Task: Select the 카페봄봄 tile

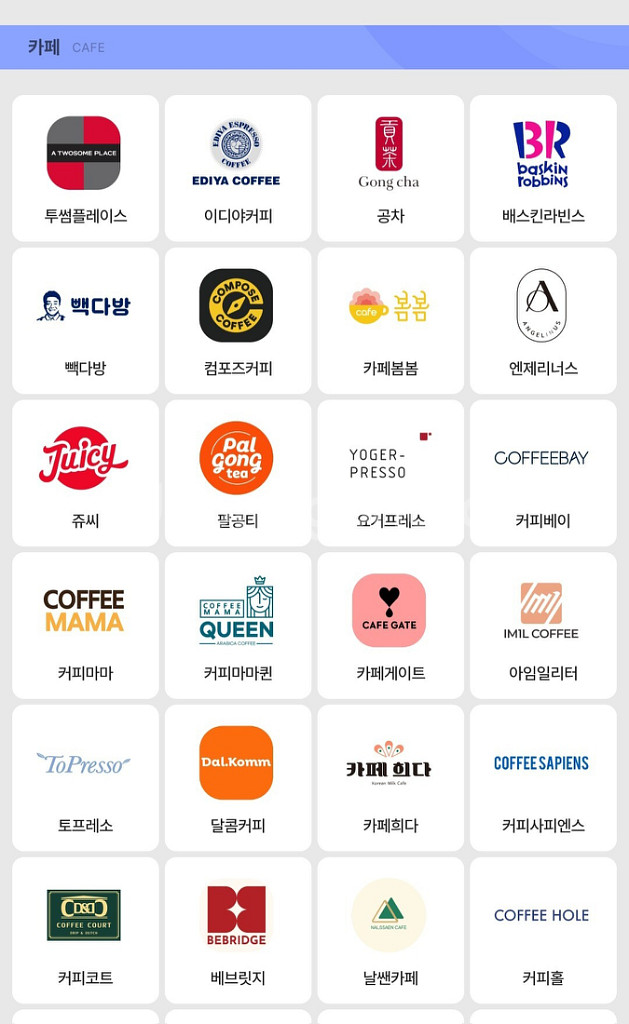Action: 390,320
